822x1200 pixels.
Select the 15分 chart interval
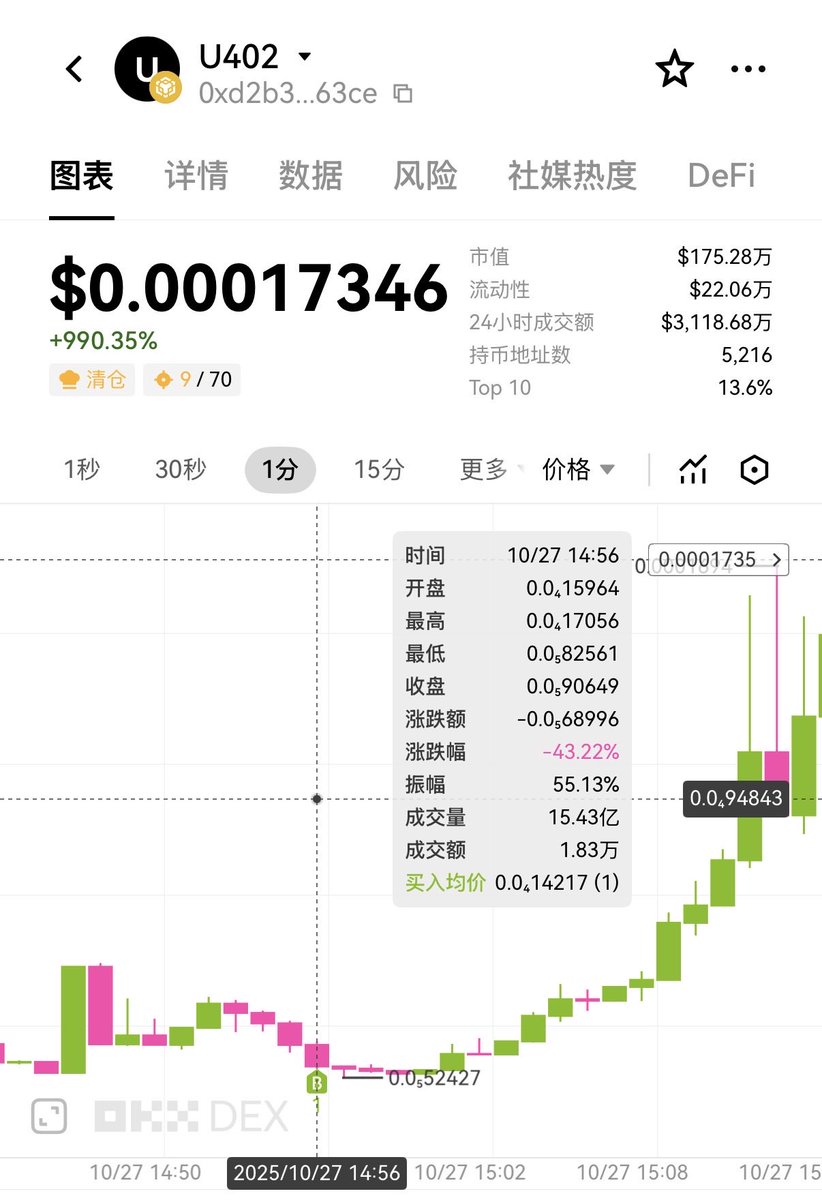click(x=379, y=469)
